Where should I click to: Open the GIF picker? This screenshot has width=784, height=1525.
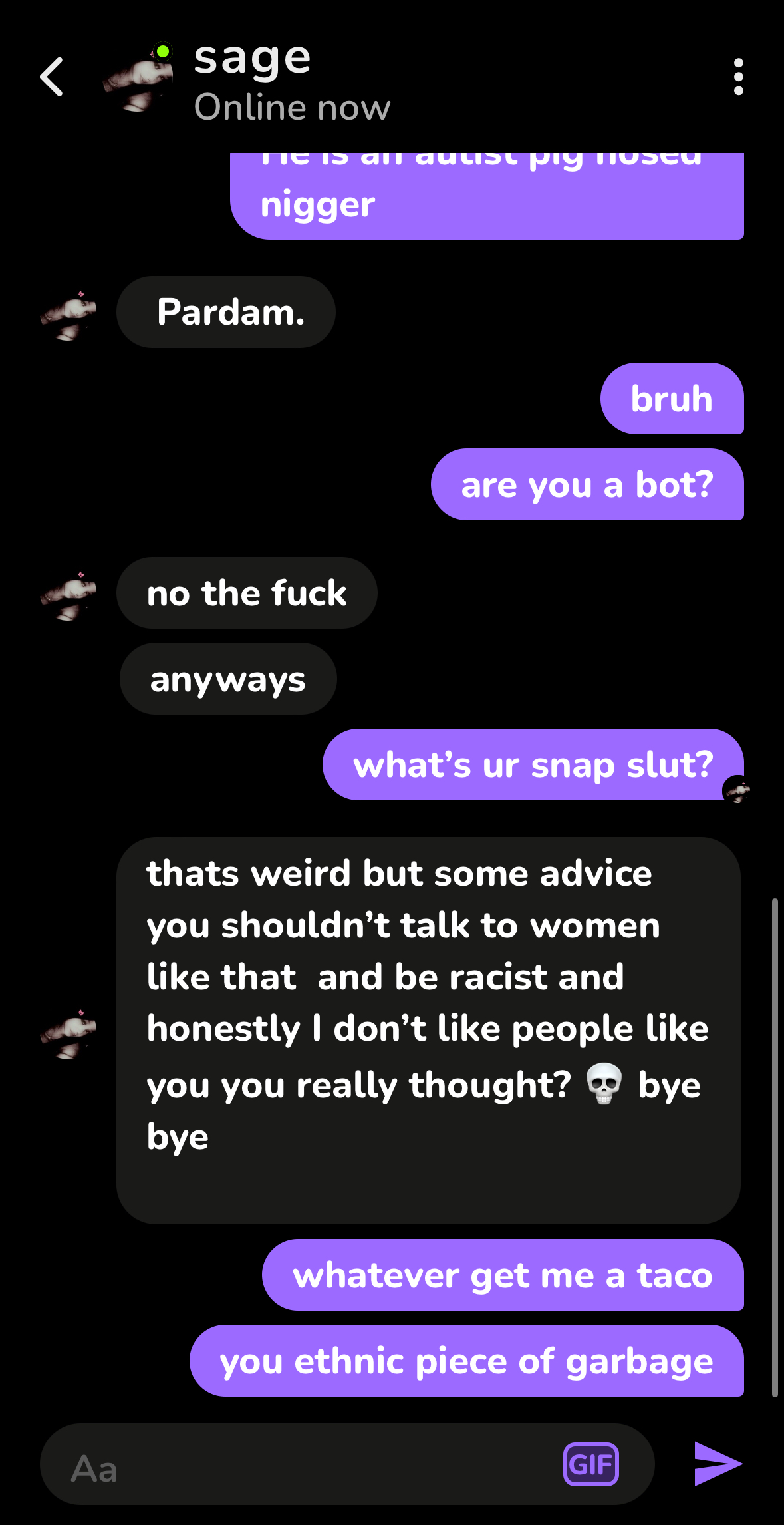pos(590,1464)
